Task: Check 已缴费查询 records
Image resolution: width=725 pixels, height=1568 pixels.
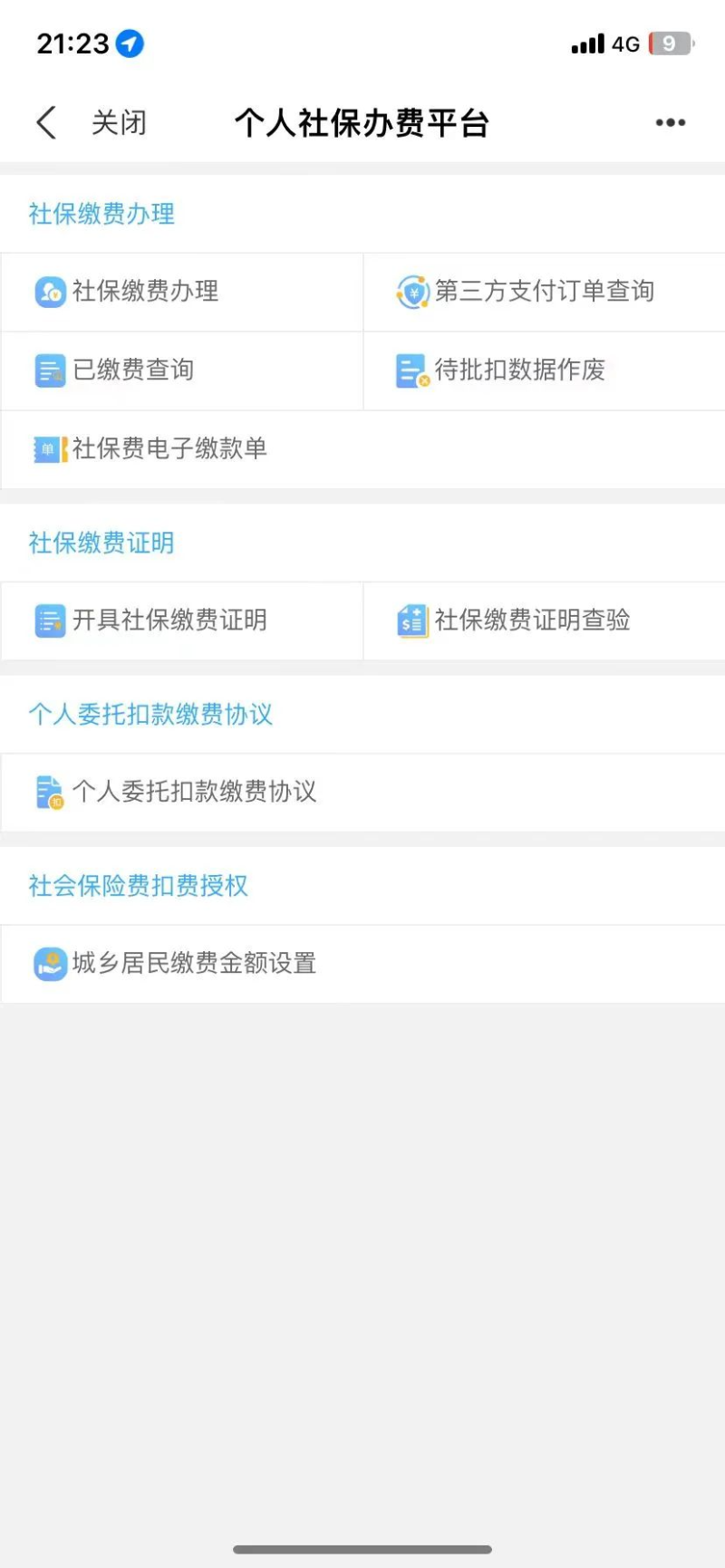Action: click(x=181, y=370)
